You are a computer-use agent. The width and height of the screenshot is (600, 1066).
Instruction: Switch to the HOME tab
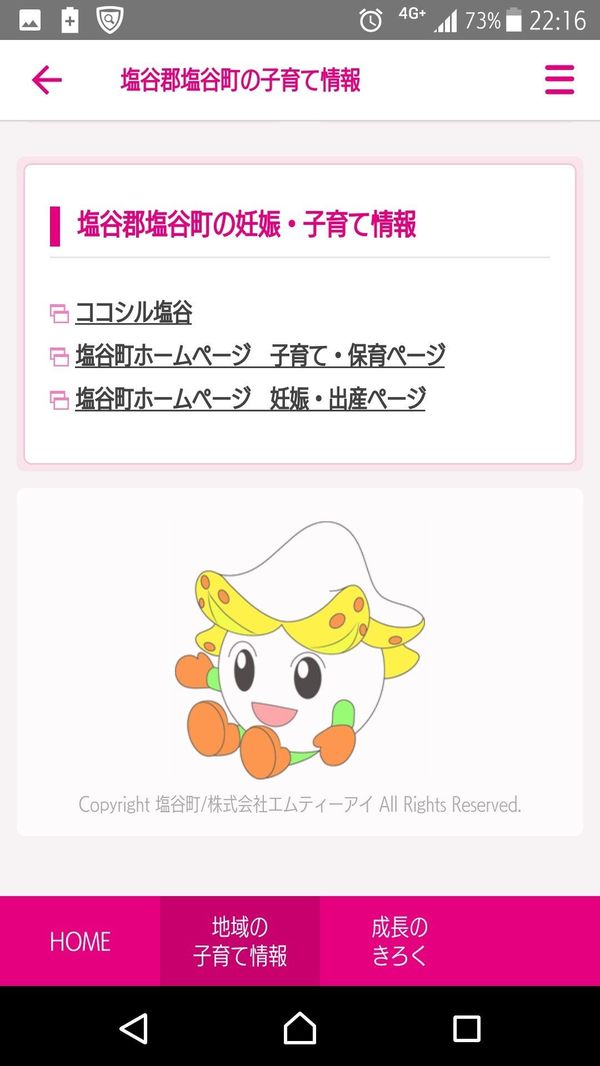pyautogui.click(x=80, y=941)
